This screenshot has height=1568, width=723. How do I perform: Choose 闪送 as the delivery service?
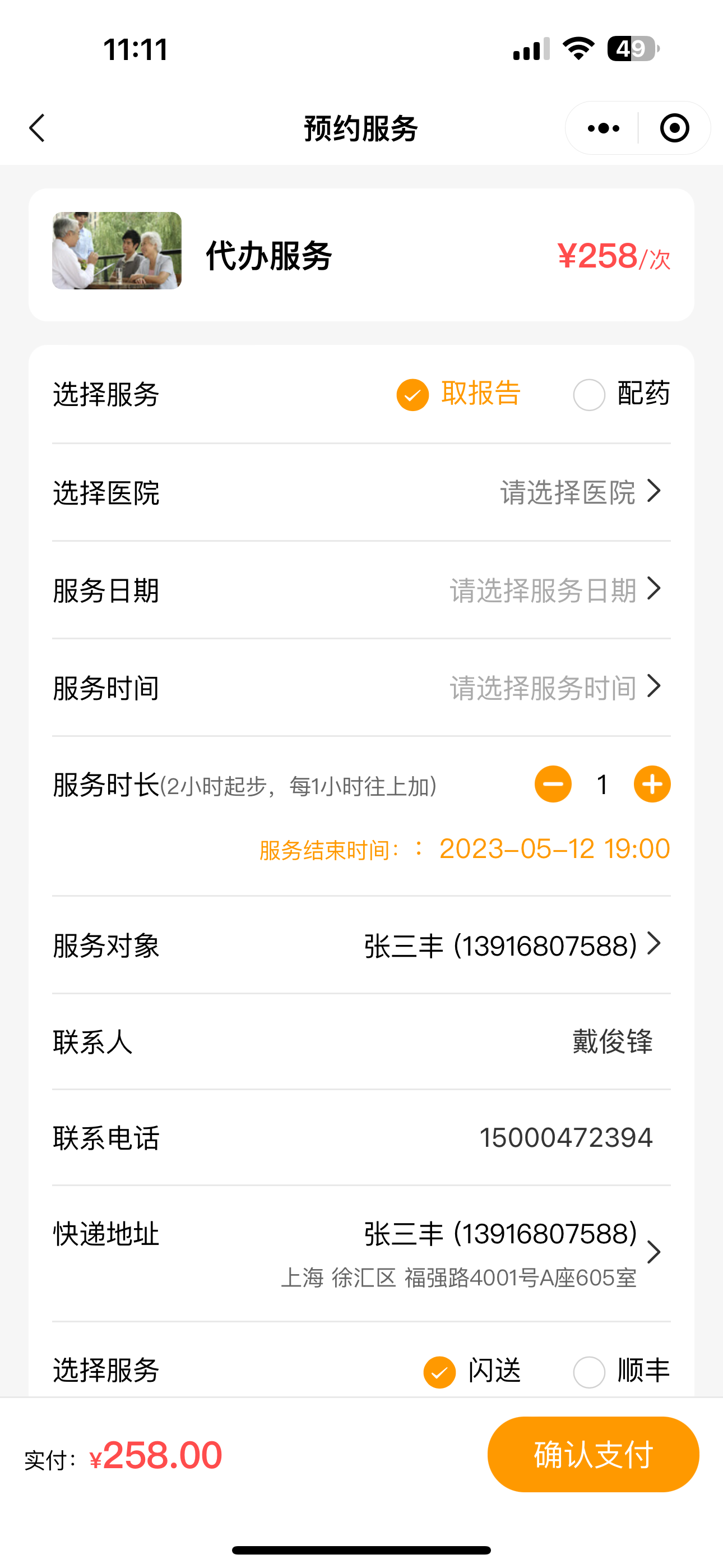coord(472,1371)
